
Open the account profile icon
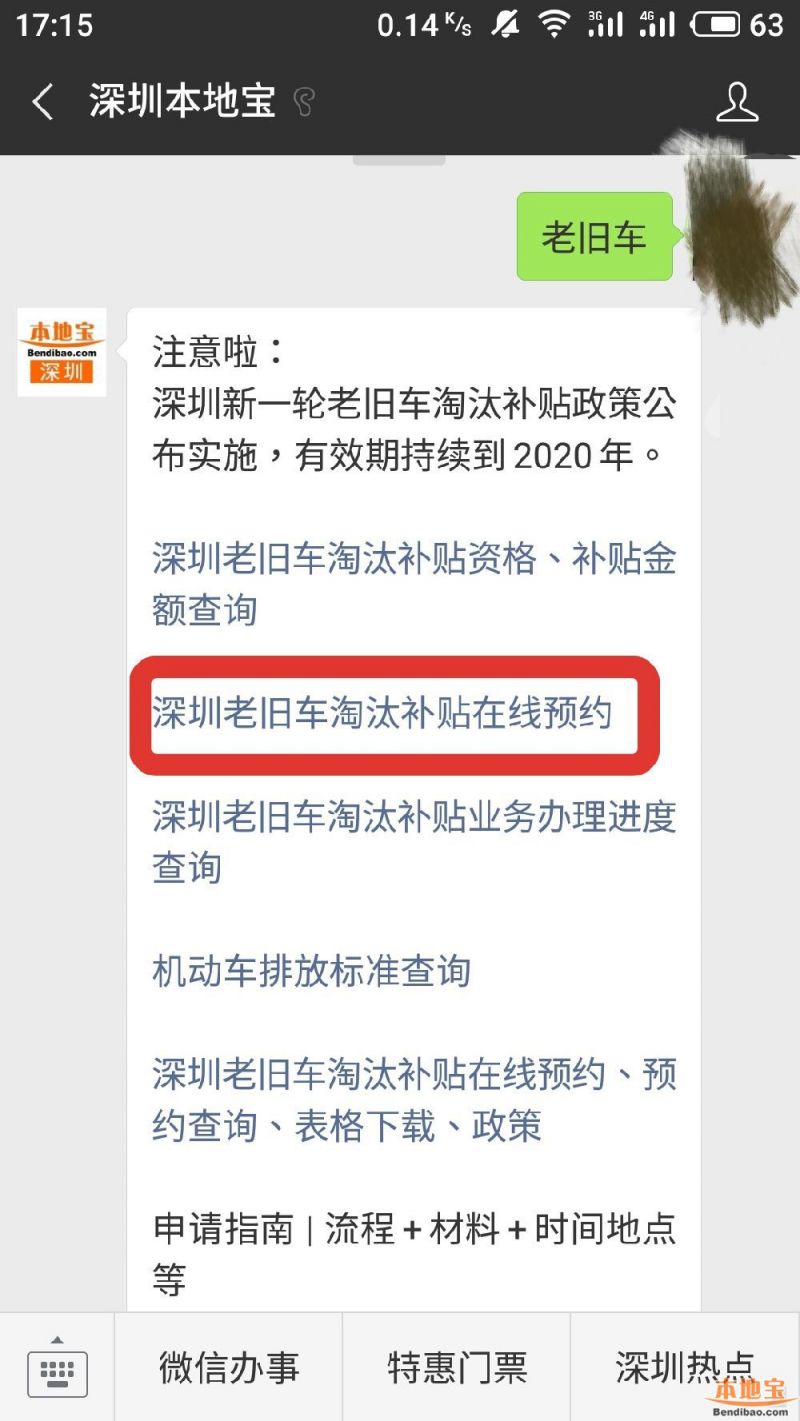coord(738,102)
